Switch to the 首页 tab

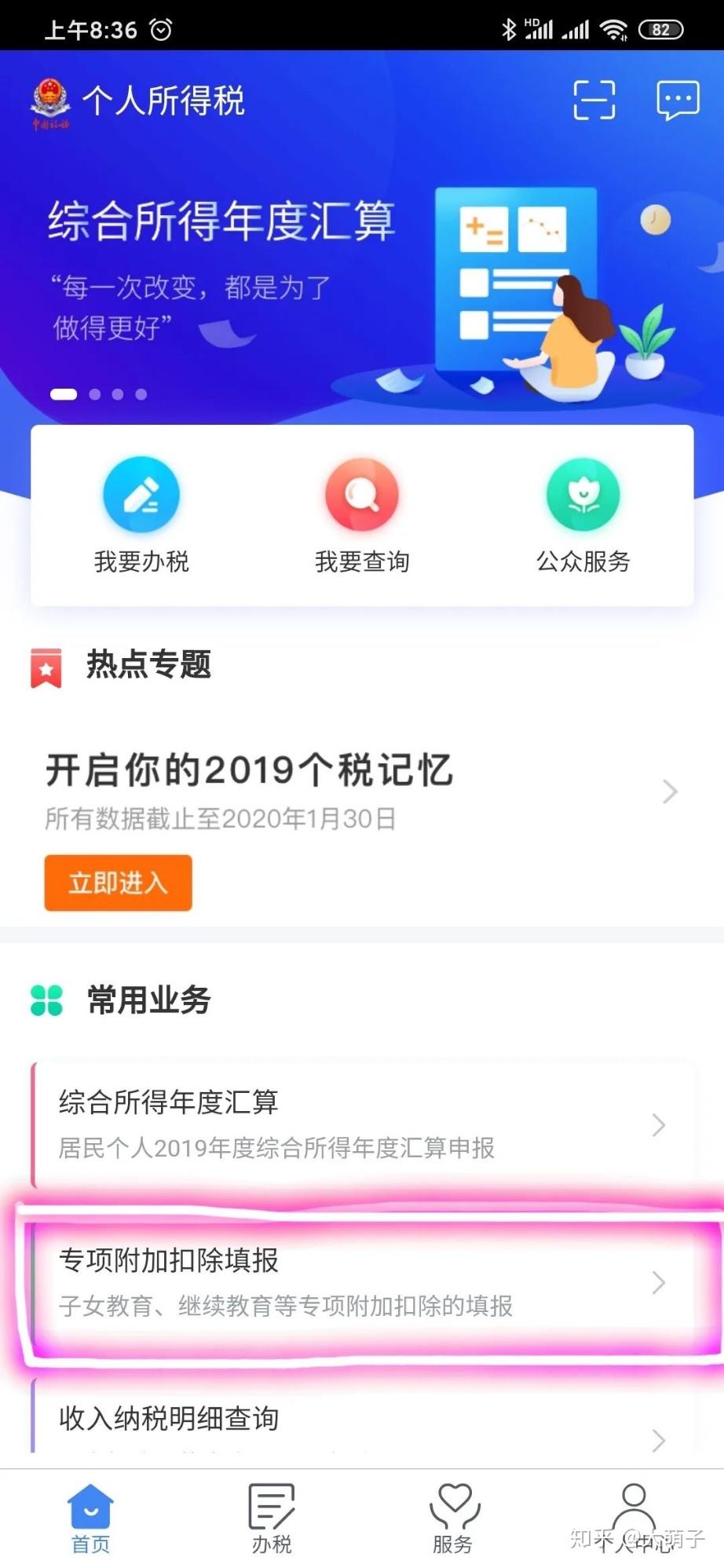[90, 1519]
